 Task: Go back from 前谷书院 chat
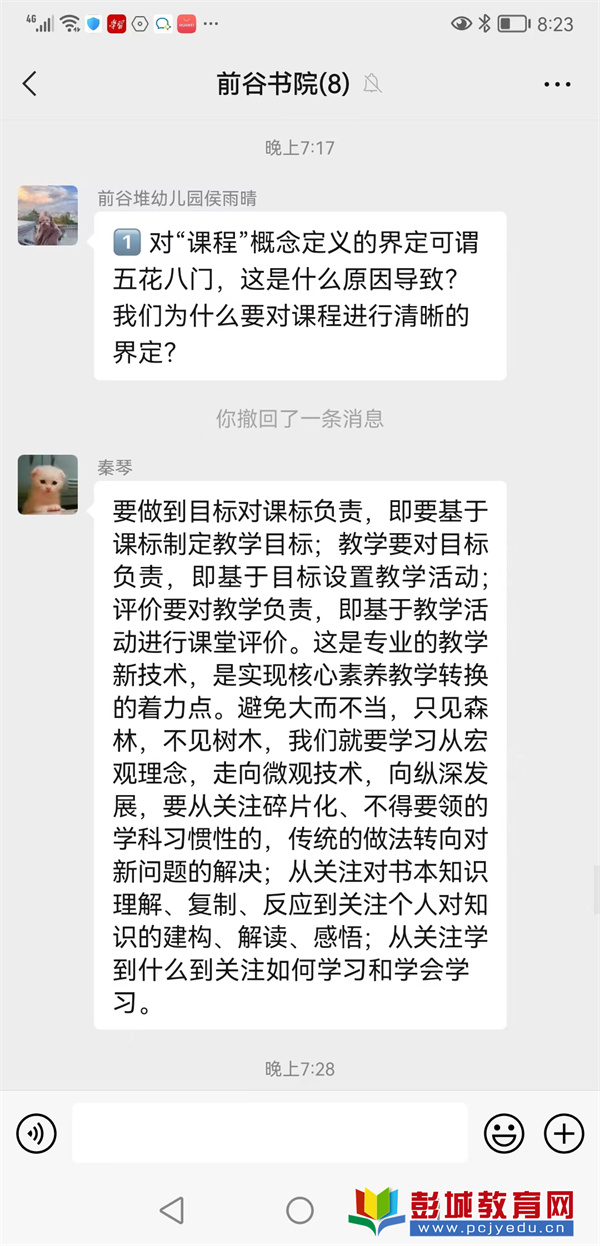pos(29,84)
